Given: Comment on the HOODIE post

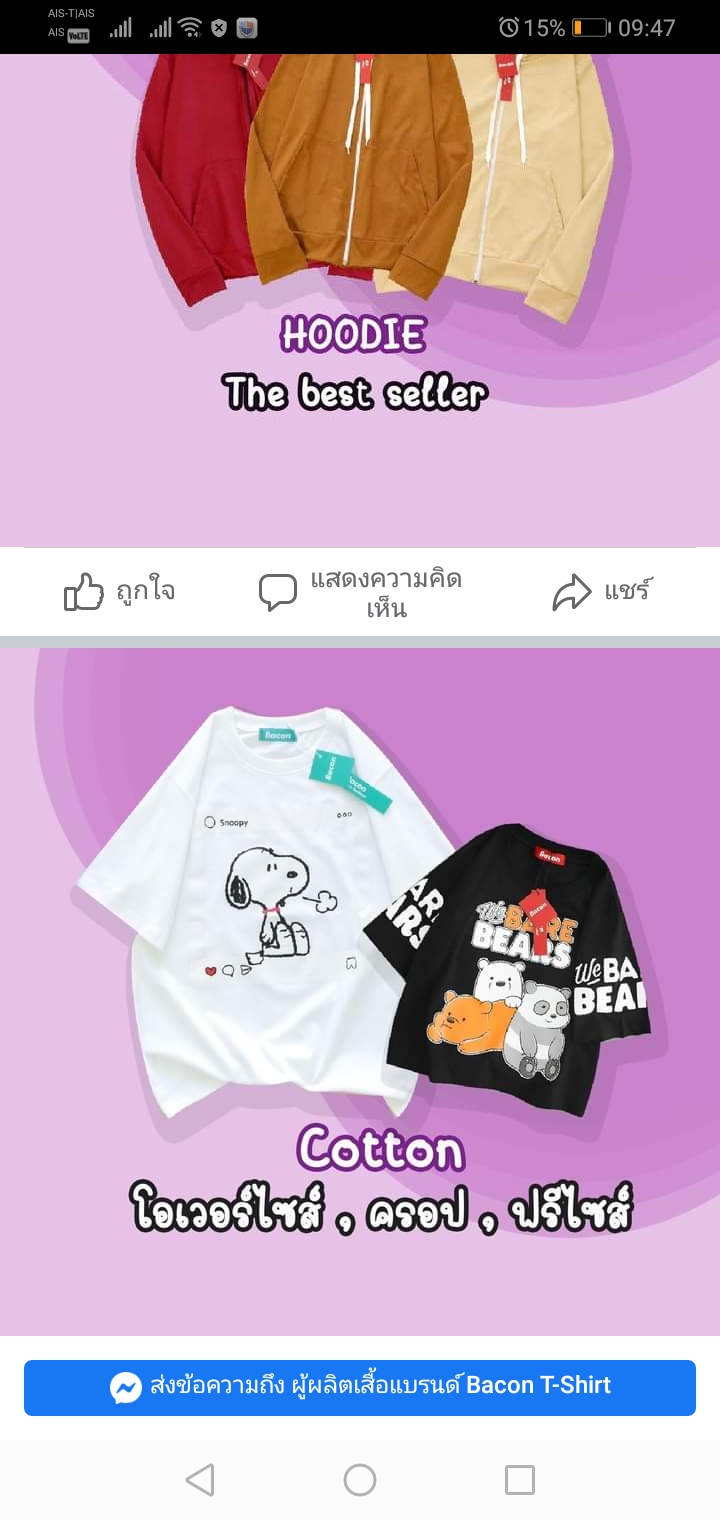Looking at the screenshot, I should click(362, 593).
